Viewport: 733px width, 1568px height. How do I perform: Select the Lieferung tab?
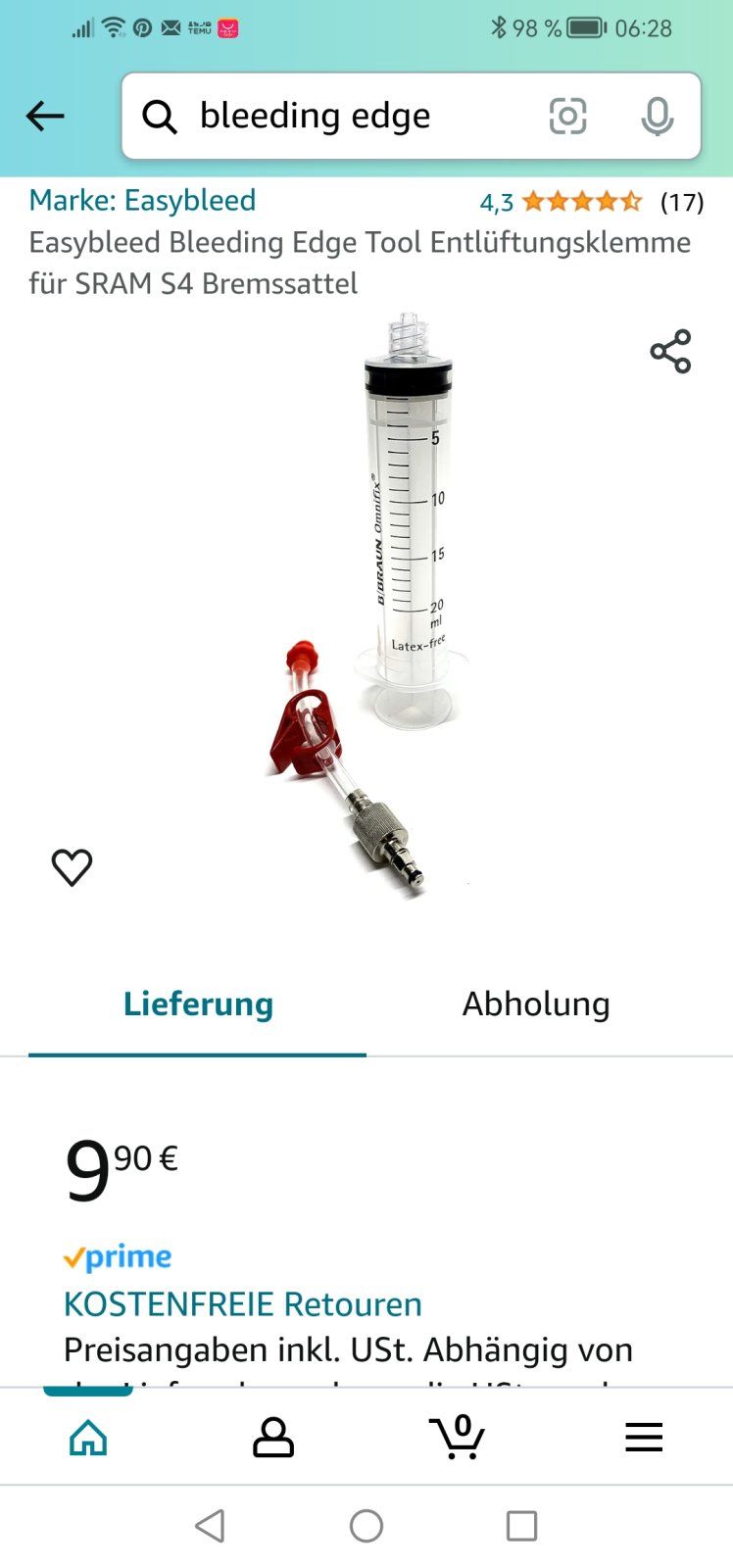pyautogui.click(x=198, y=1004)
